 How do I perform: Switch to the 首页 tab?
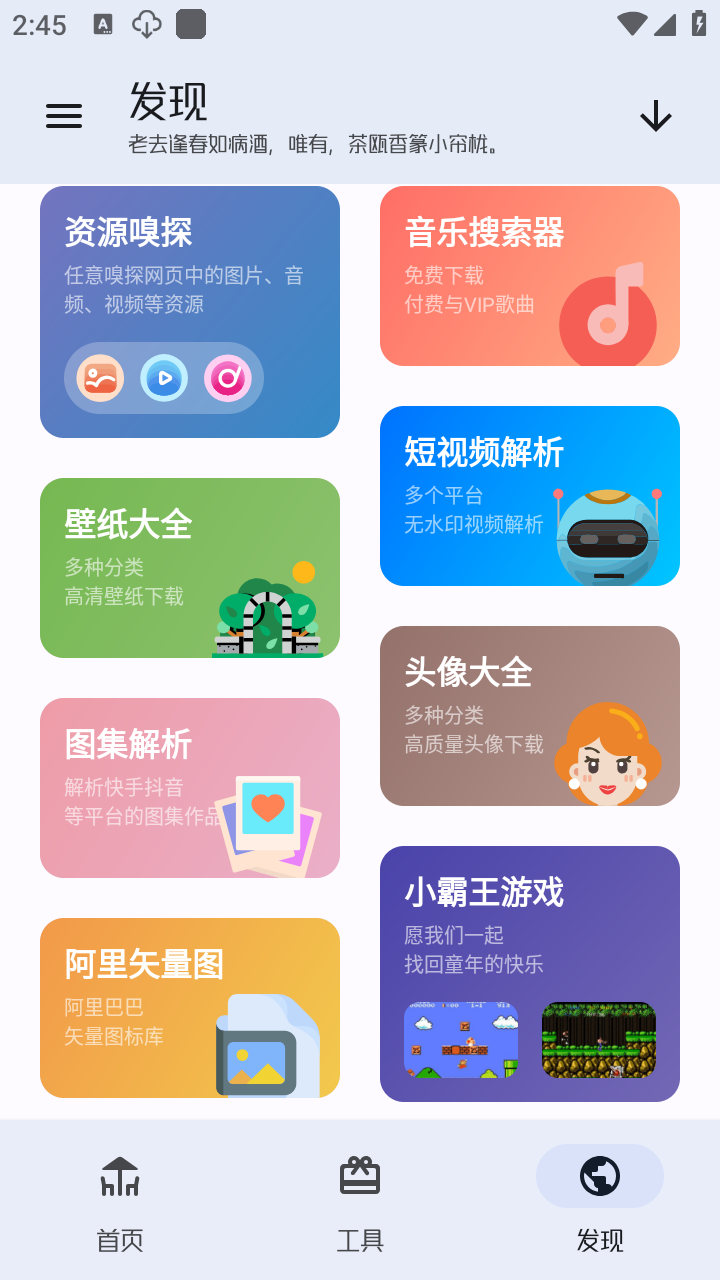point(119,1200)
